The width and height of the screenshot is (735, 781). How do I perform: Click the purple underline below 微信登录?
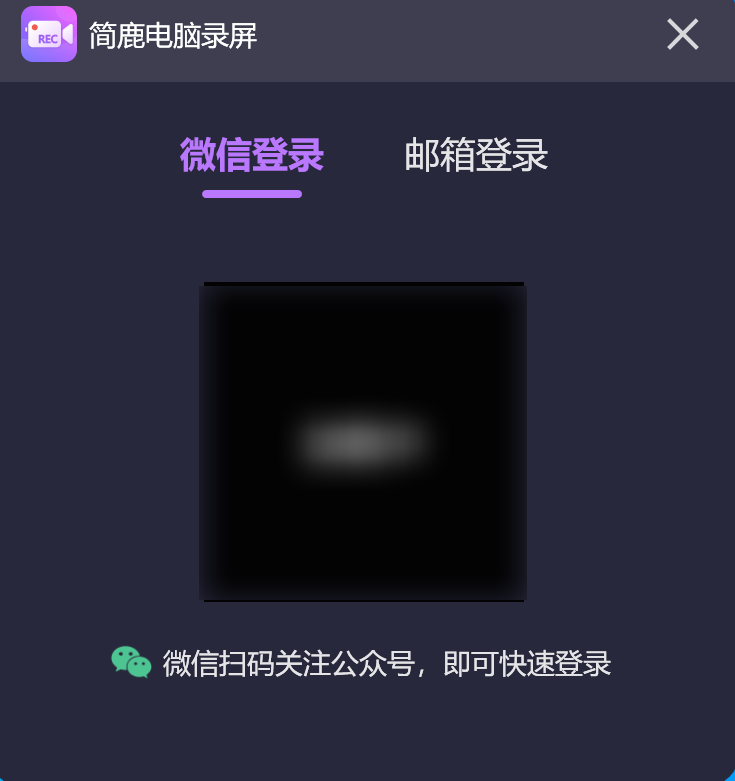251,193
